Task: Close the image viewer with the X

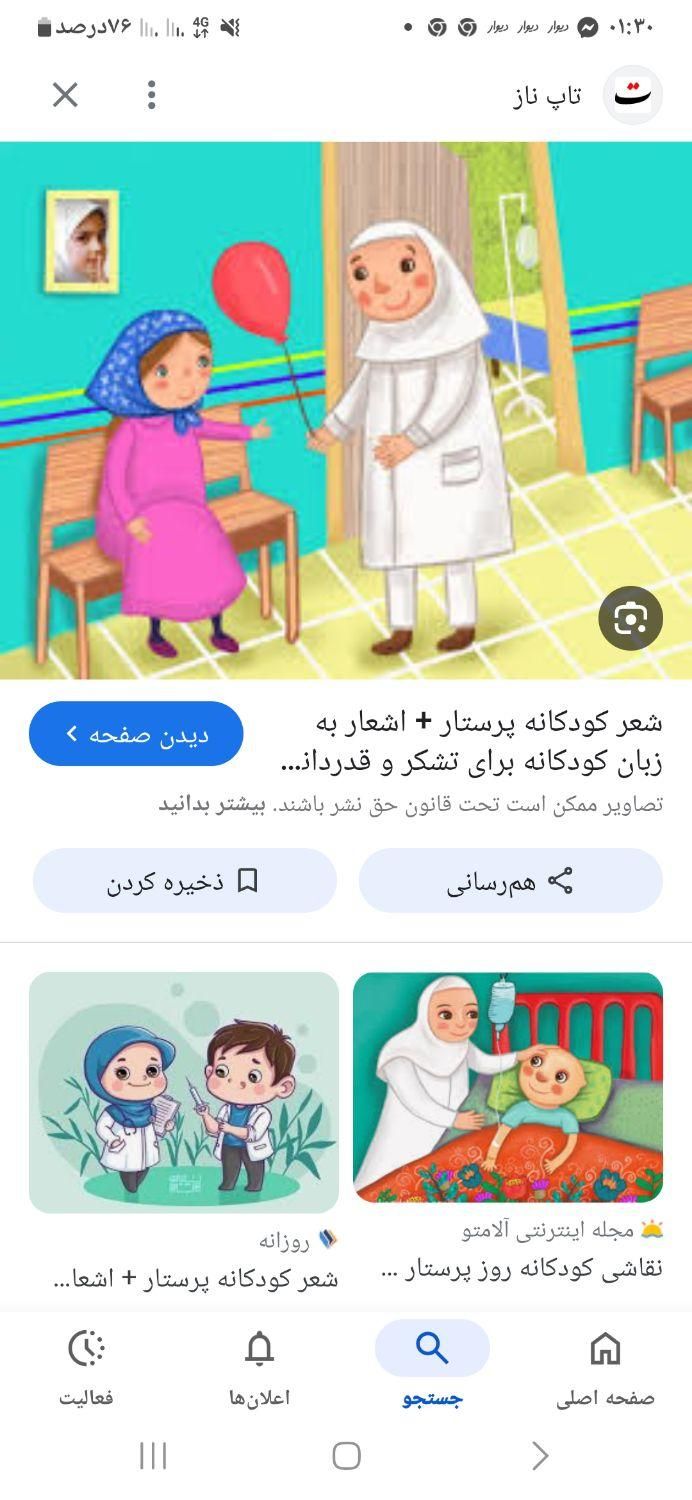Action: [x=65, y=95]
